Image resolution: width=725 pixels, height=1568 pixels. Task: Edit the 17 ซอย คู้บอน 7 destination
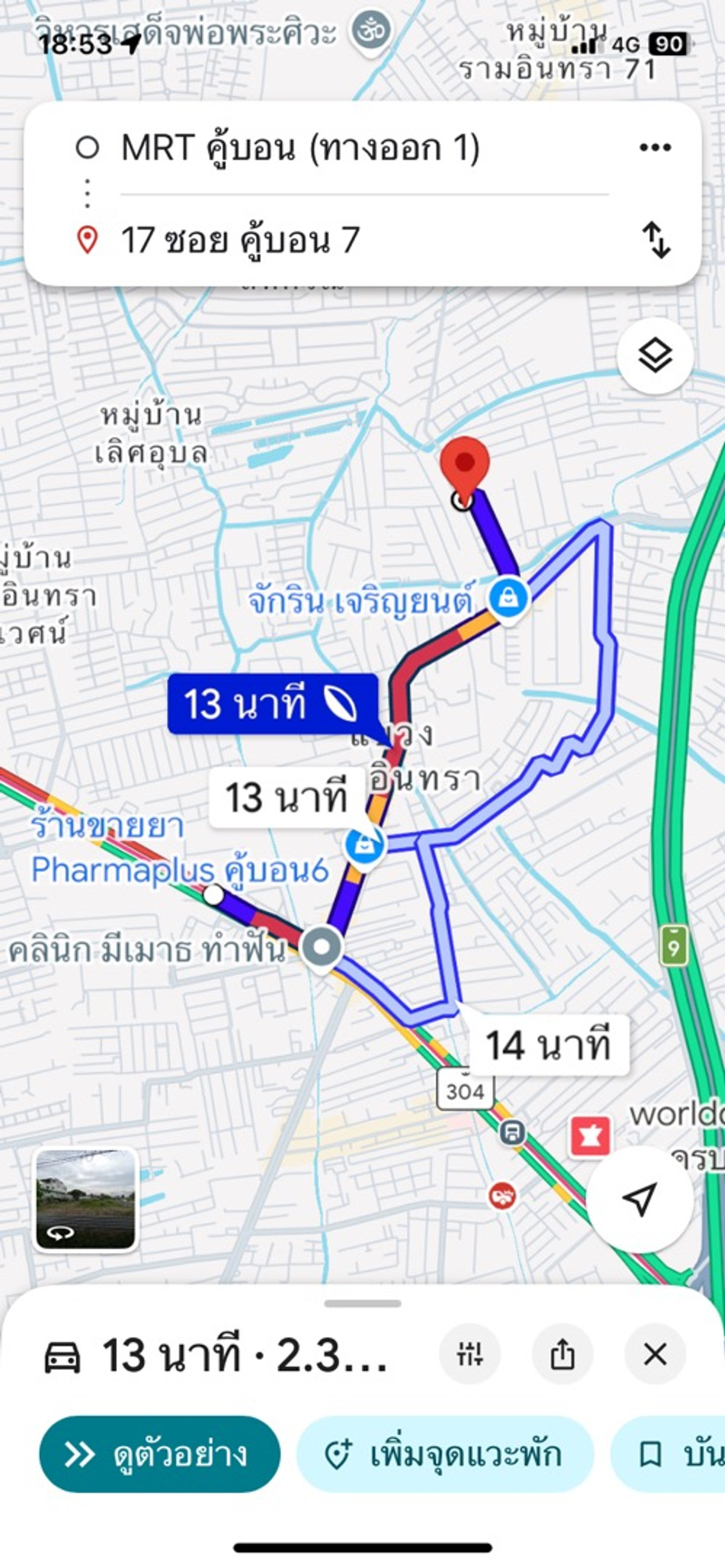[240, 240]
